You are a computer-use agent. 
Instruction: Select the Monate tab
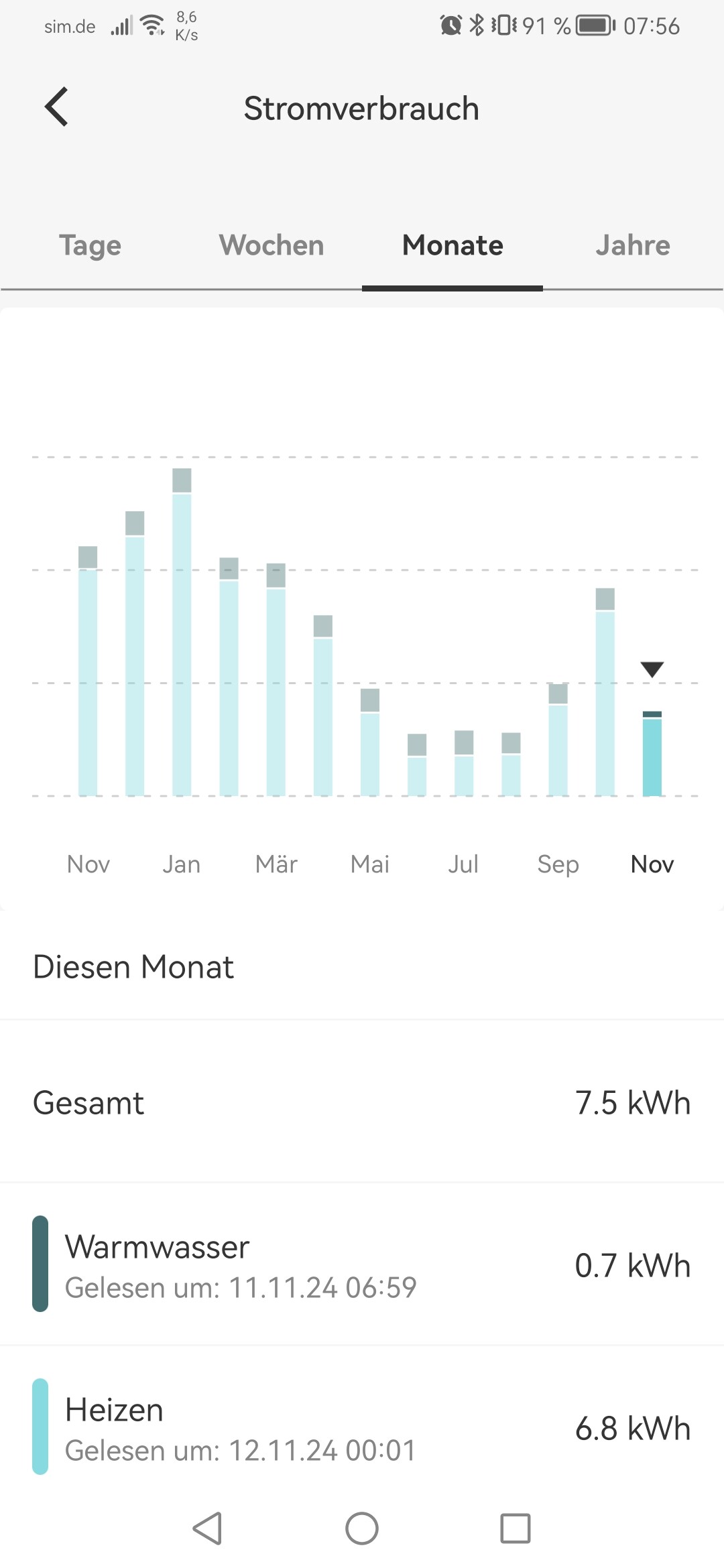tap(452, 245)
